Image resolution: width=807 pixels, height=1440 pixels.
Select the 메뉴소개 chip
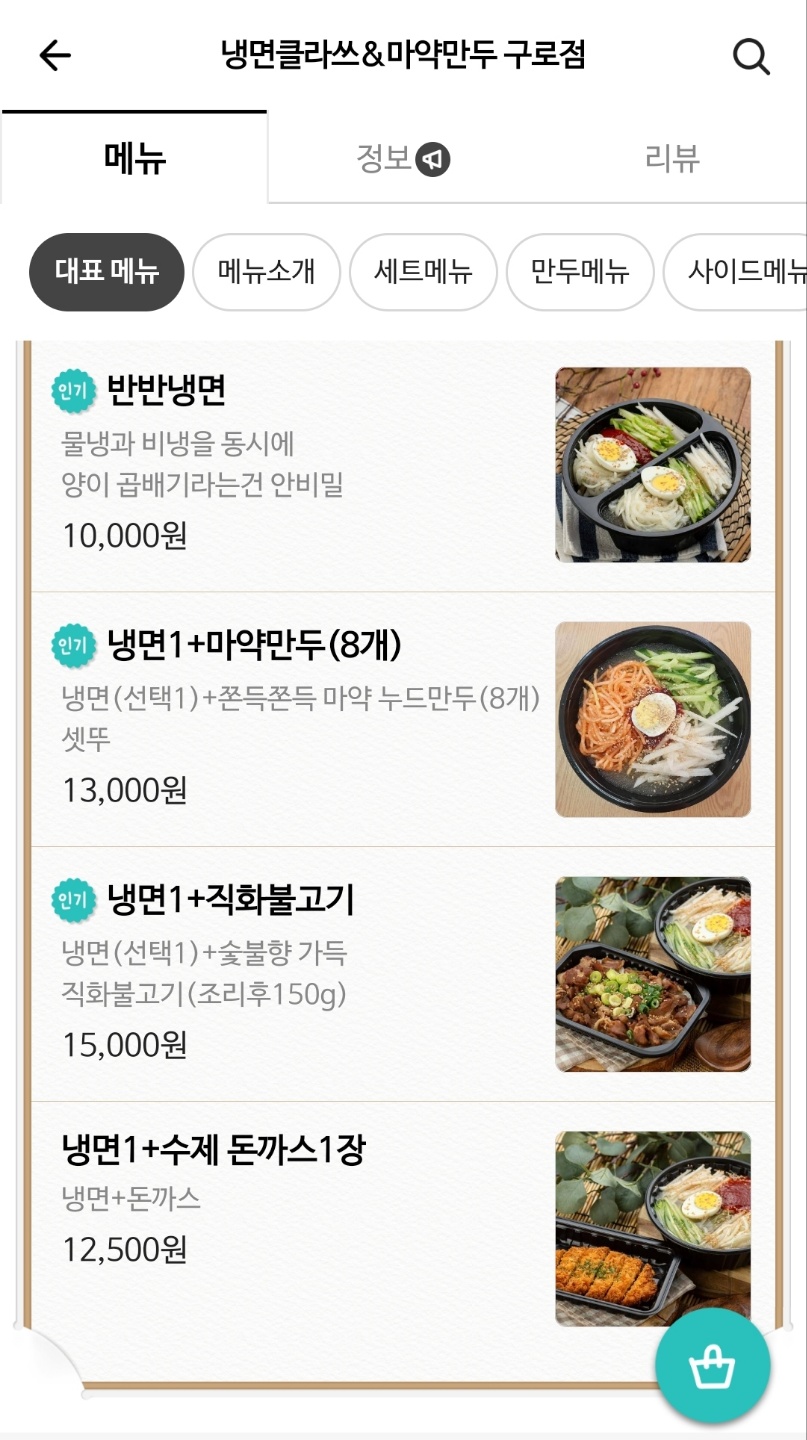coord(266,272)
